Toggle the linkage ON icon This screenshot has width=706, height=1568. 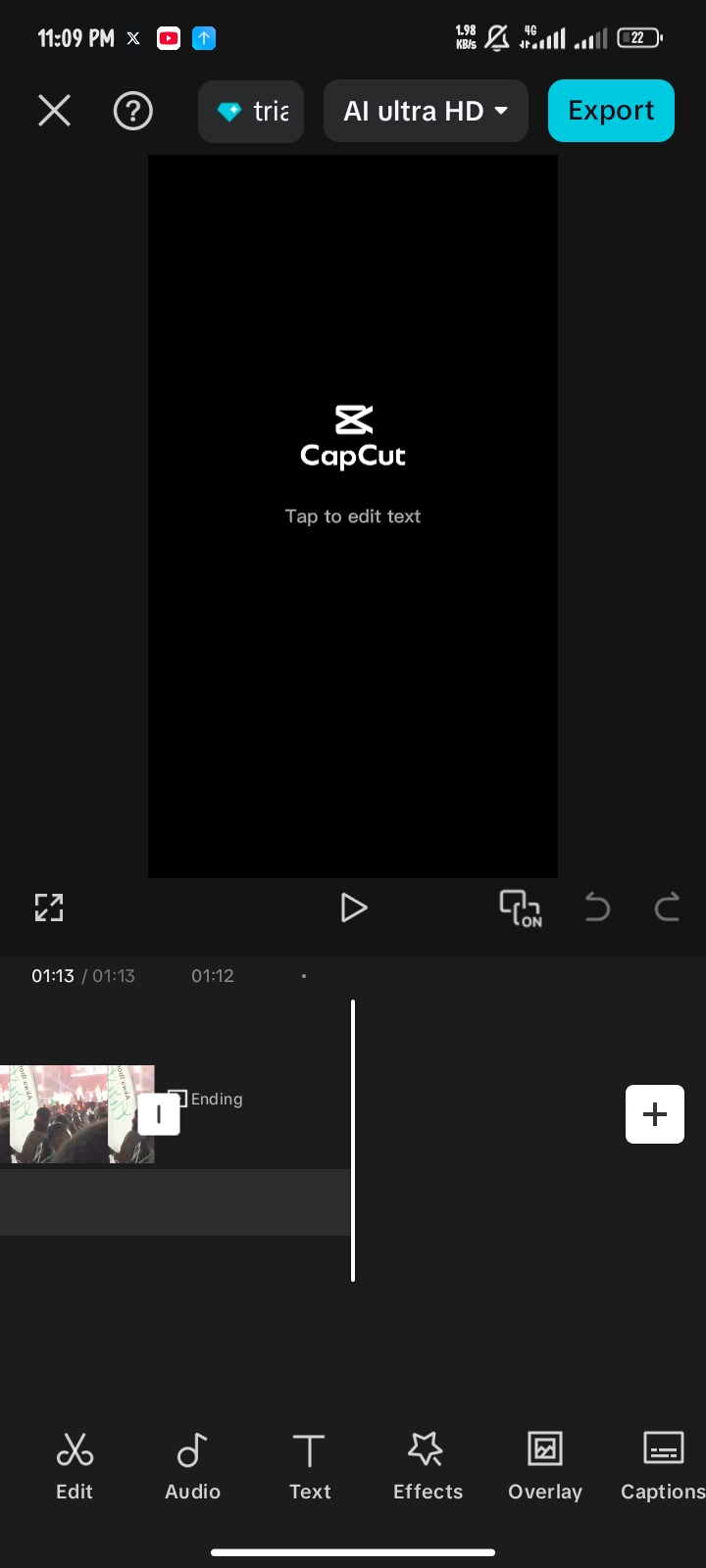click(520, 908)
